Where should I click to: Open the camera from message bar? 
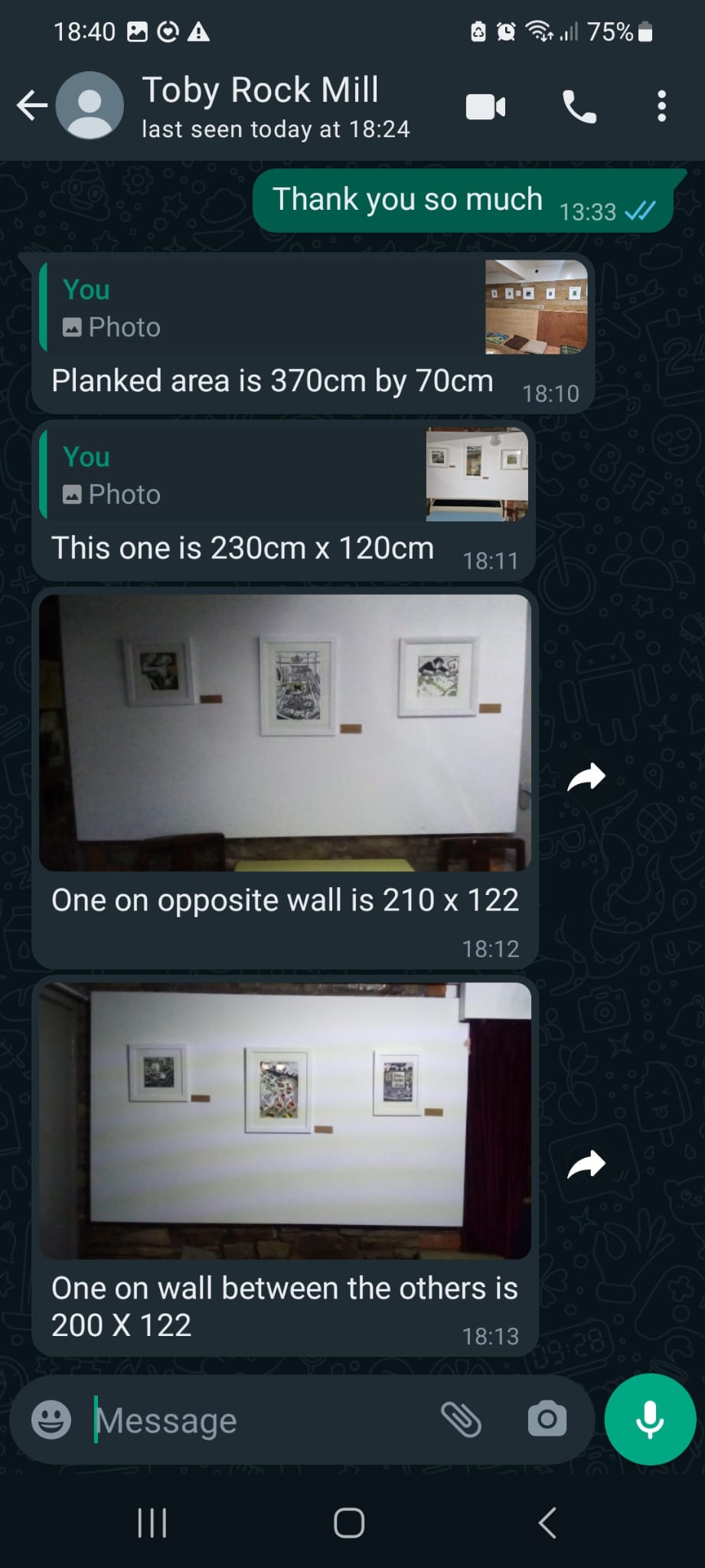(x=547, y=1420)
